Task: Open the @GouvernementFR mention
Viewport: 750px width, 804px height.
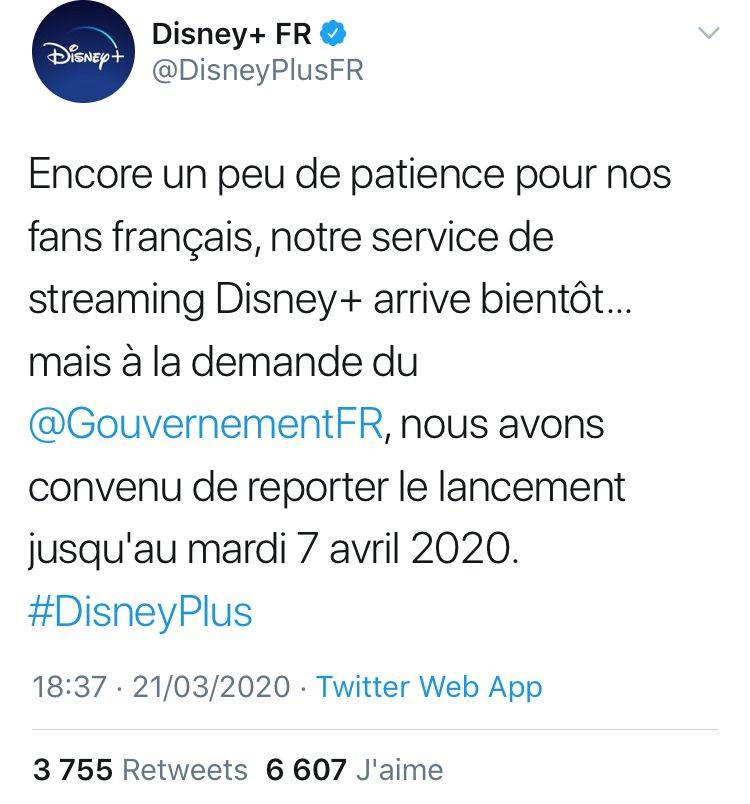Action: coord(206,424)
